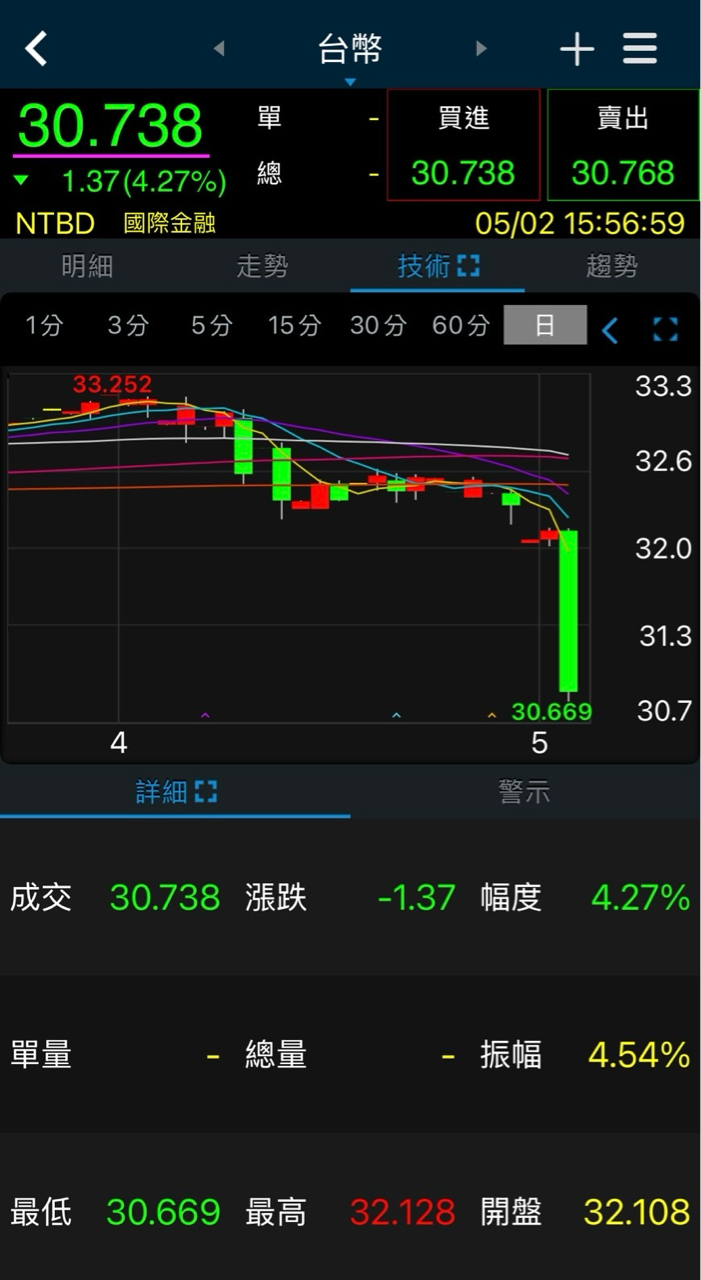Select the 日 chart interval
Screen dimensions: 701x1280
pyautogui.click(x=545, y=325)
